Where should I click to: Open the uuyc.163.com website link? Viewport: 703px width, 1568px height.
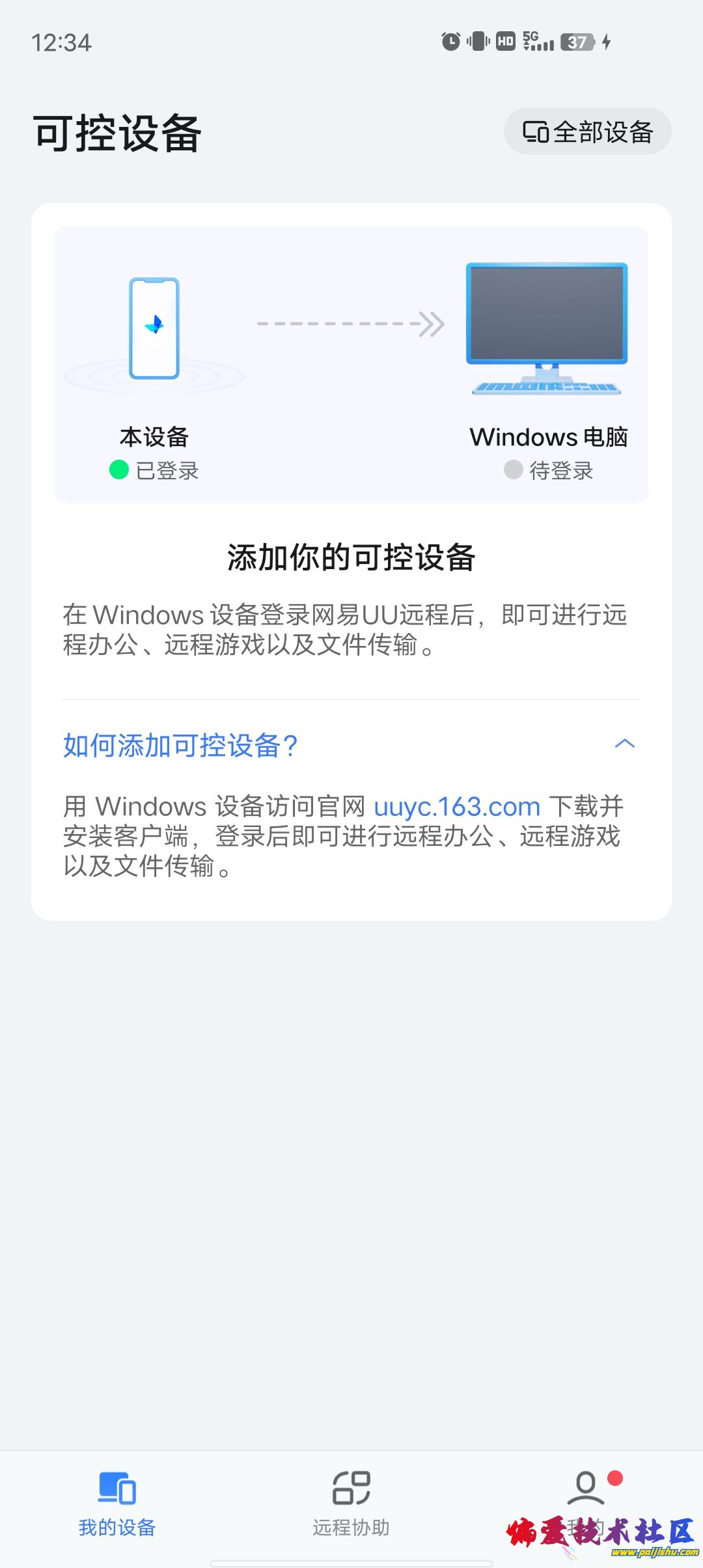457,807
